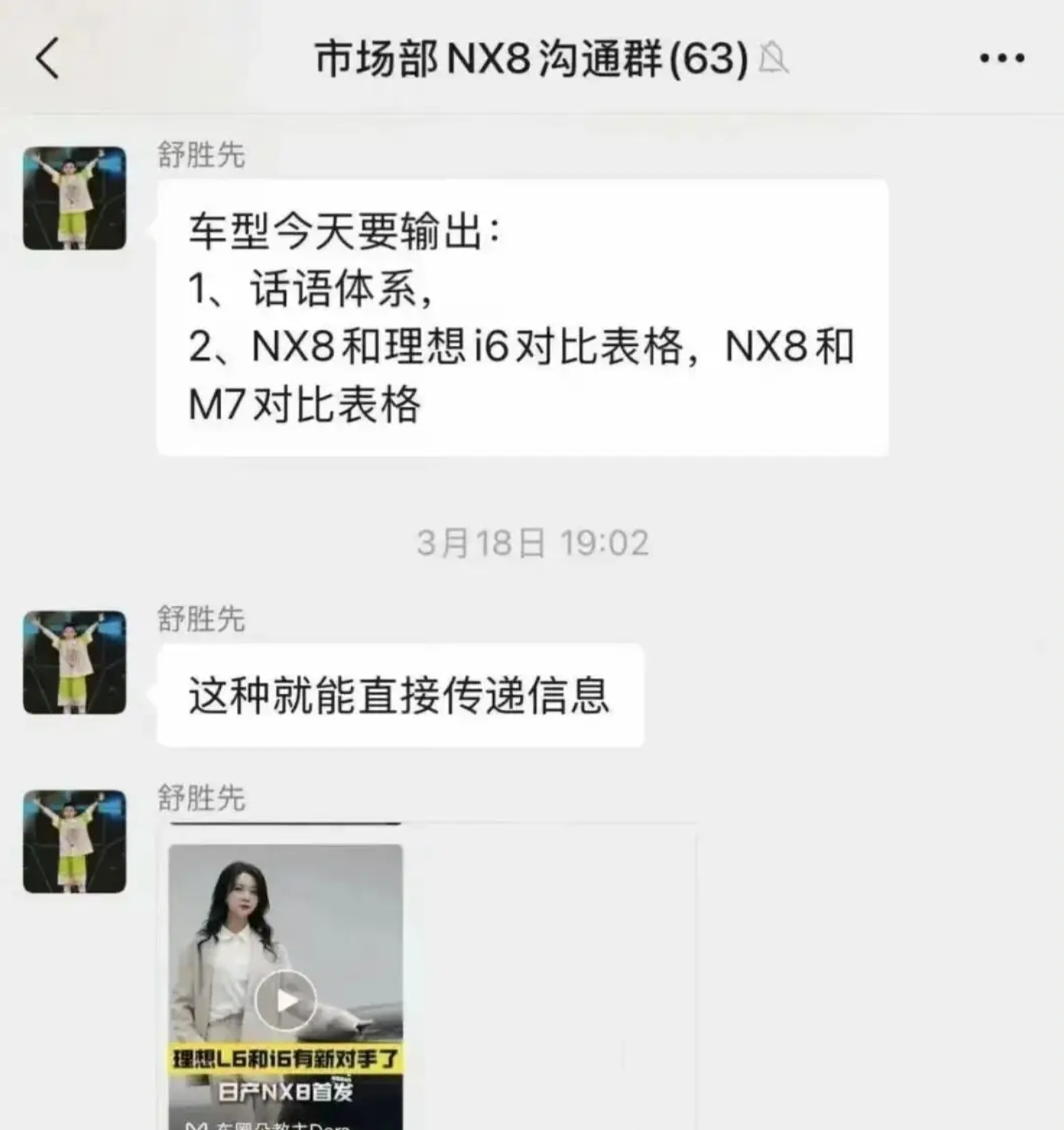The image size is (1064, 1130).
Task: Open 舒胜先's avatar beside the 车型今天要输出 message
Action: (x=74, y=198)
